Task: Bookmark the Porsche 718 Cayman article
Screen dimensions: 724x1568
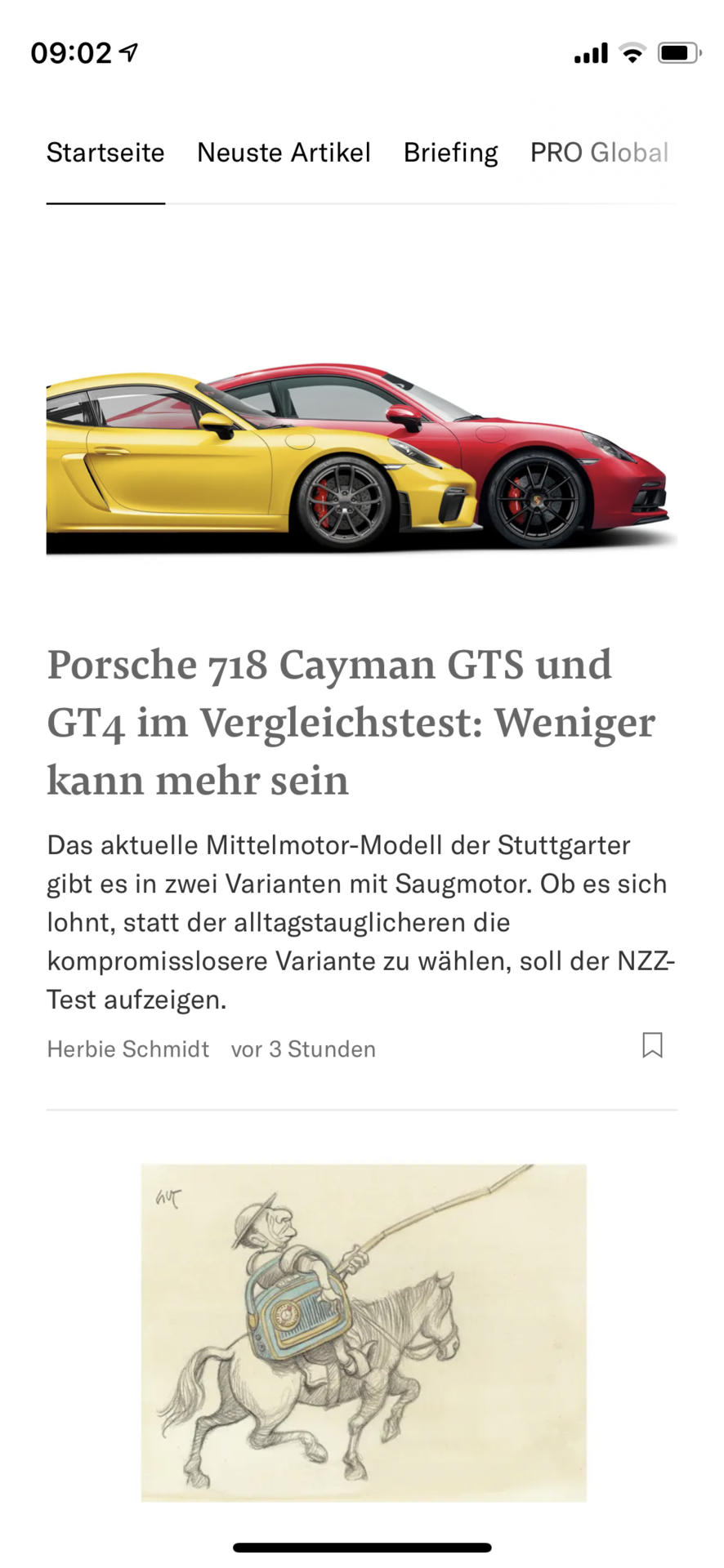Action: (x=652, y=1045)
